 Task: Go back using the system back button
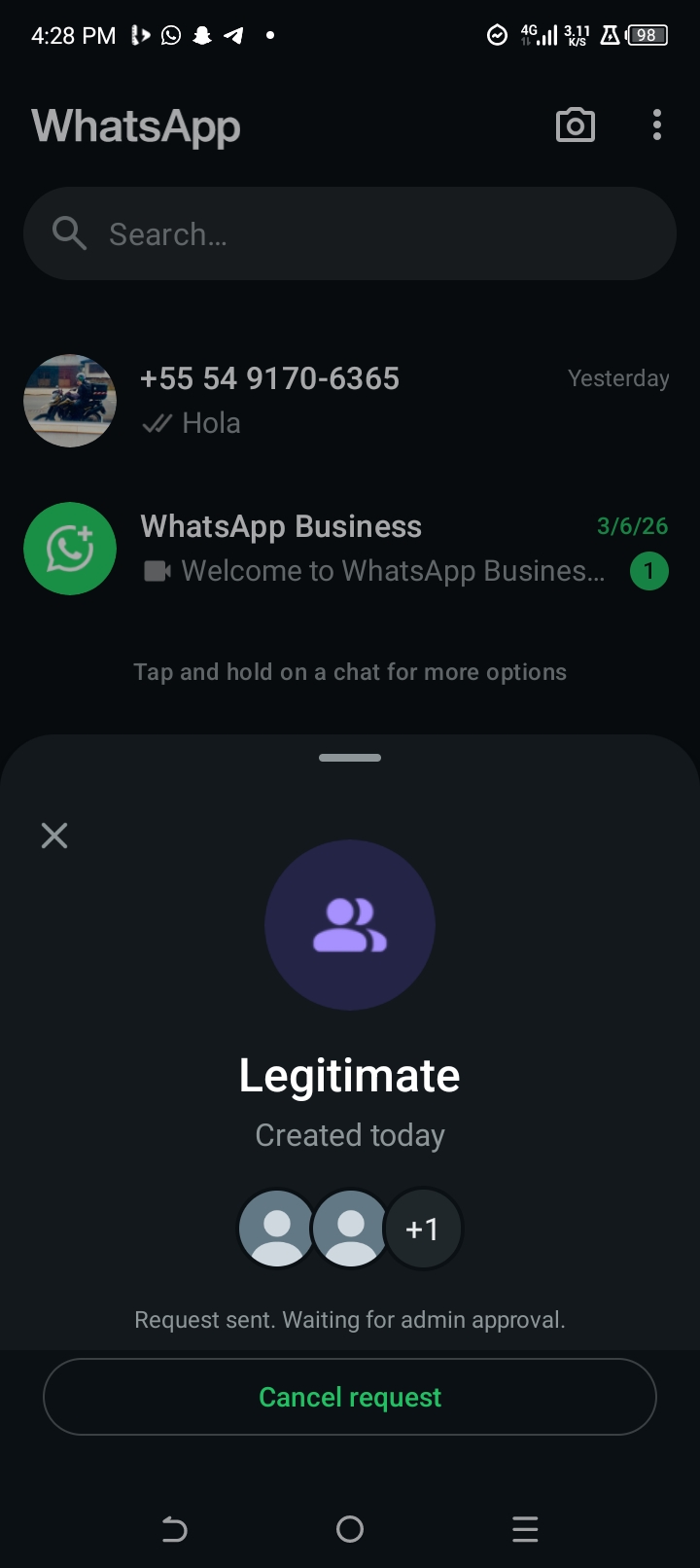[174, 1529]
